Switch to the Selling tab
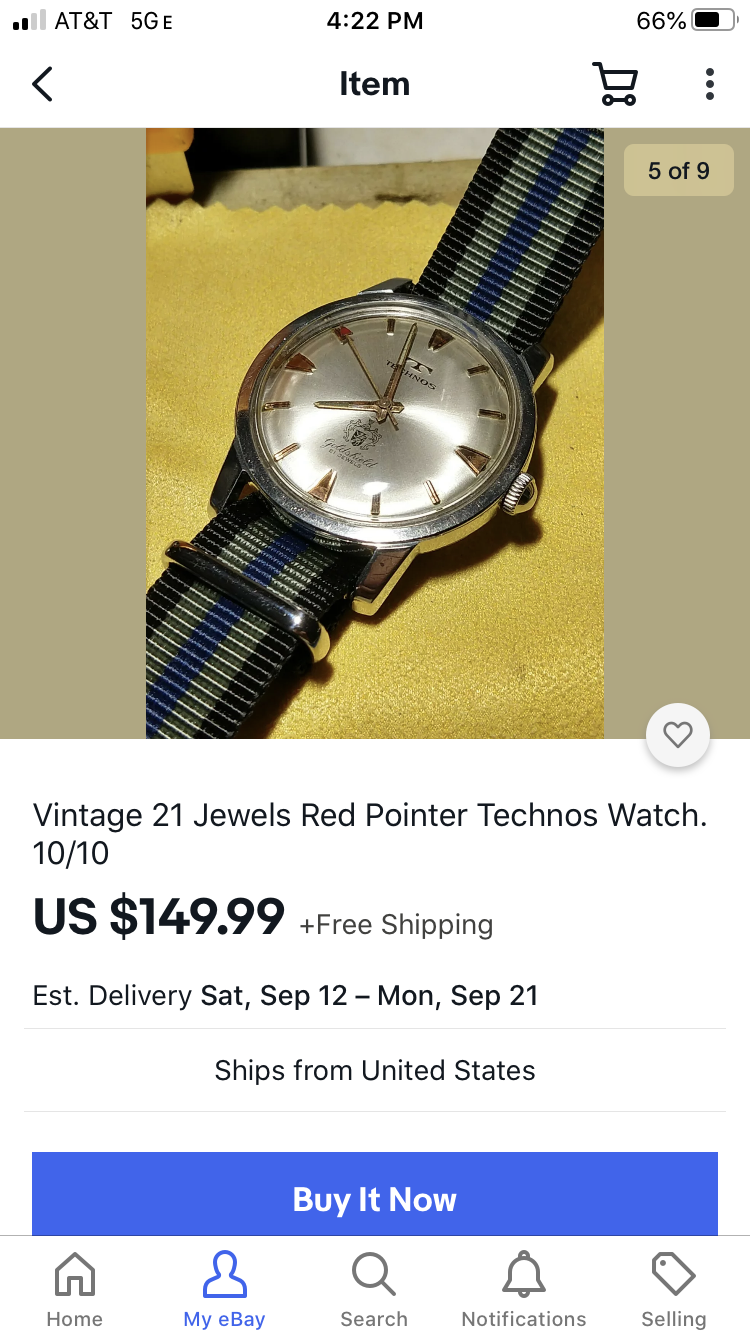The width and height of the screenshot is (750, 1334). [674, 1290]
